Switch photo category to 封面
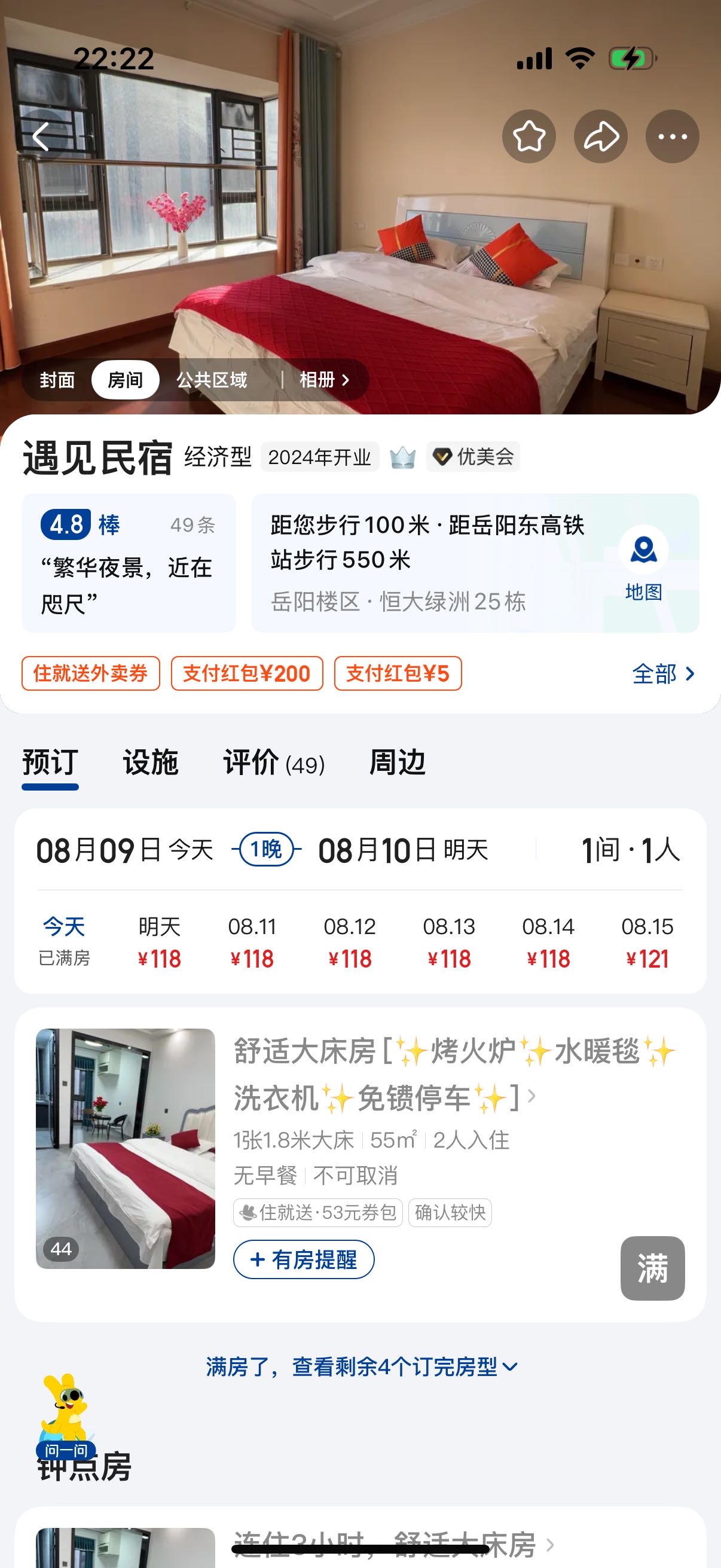 pos(57,380)
